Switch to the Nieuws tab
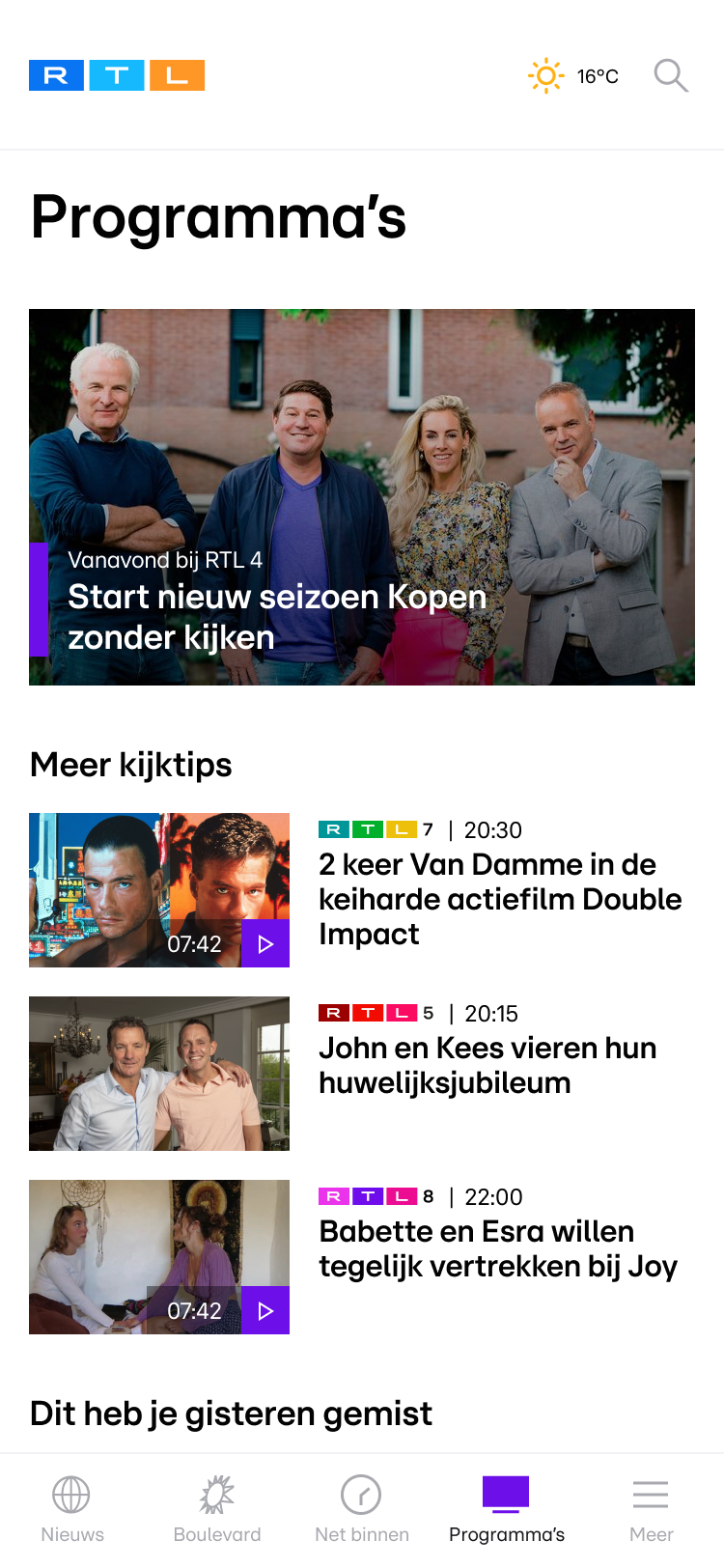Image resolution: width=724 pixels, height=1568 pixels. [72, 1508]
